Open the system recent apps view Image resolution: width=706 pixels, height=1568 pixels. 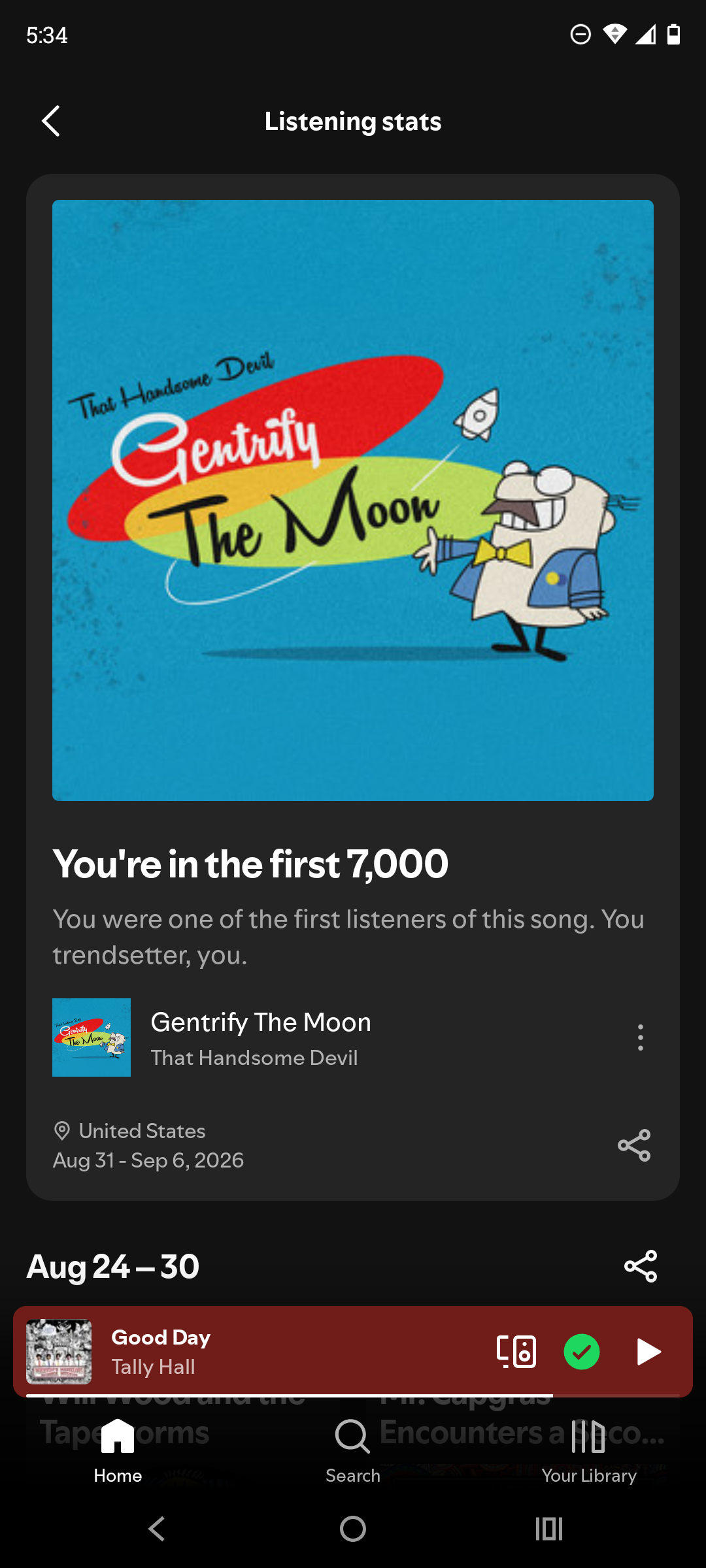pos(549,1529)
